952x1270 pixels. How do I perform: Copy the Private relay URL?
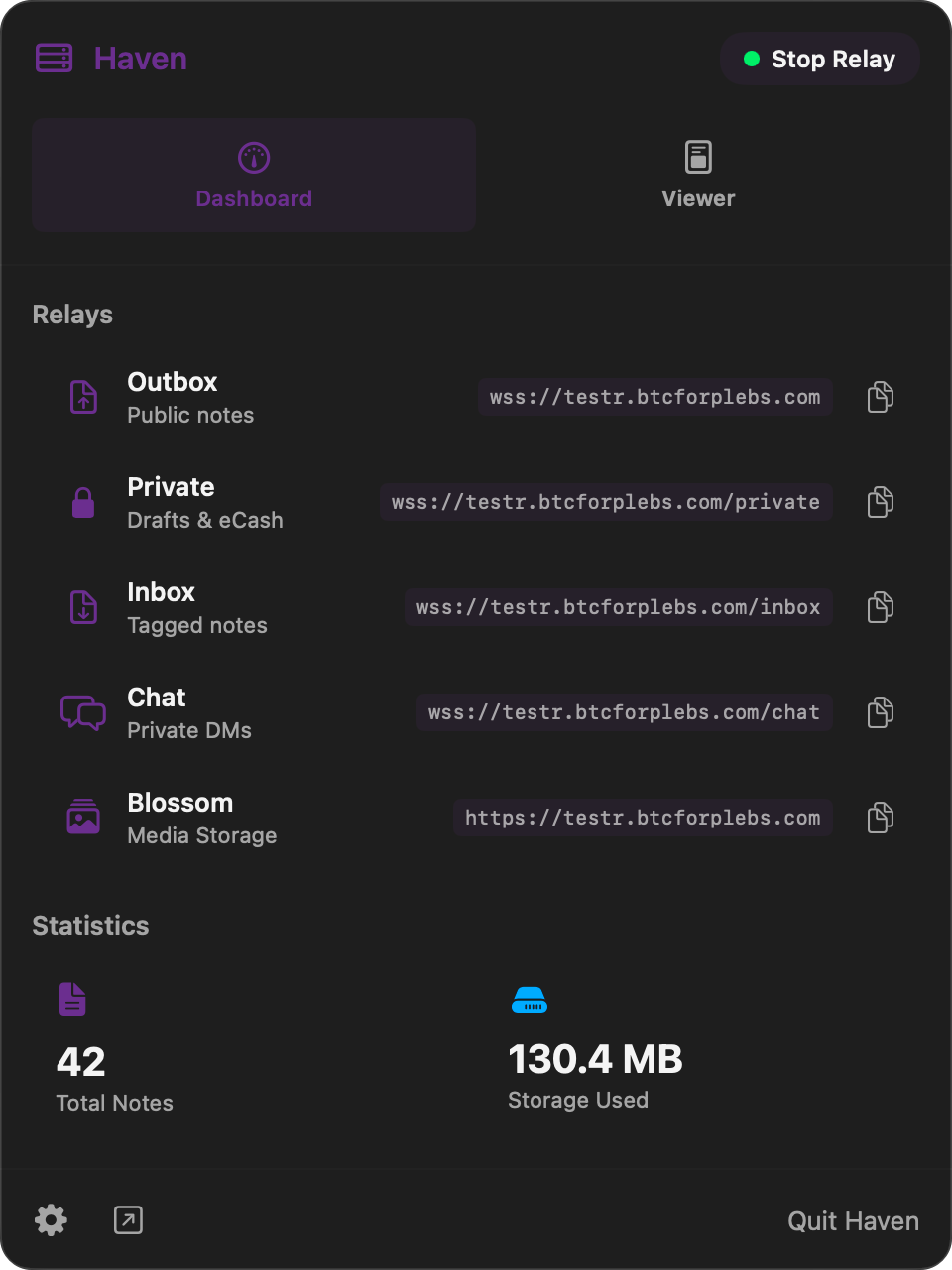(x=880, y=502)
